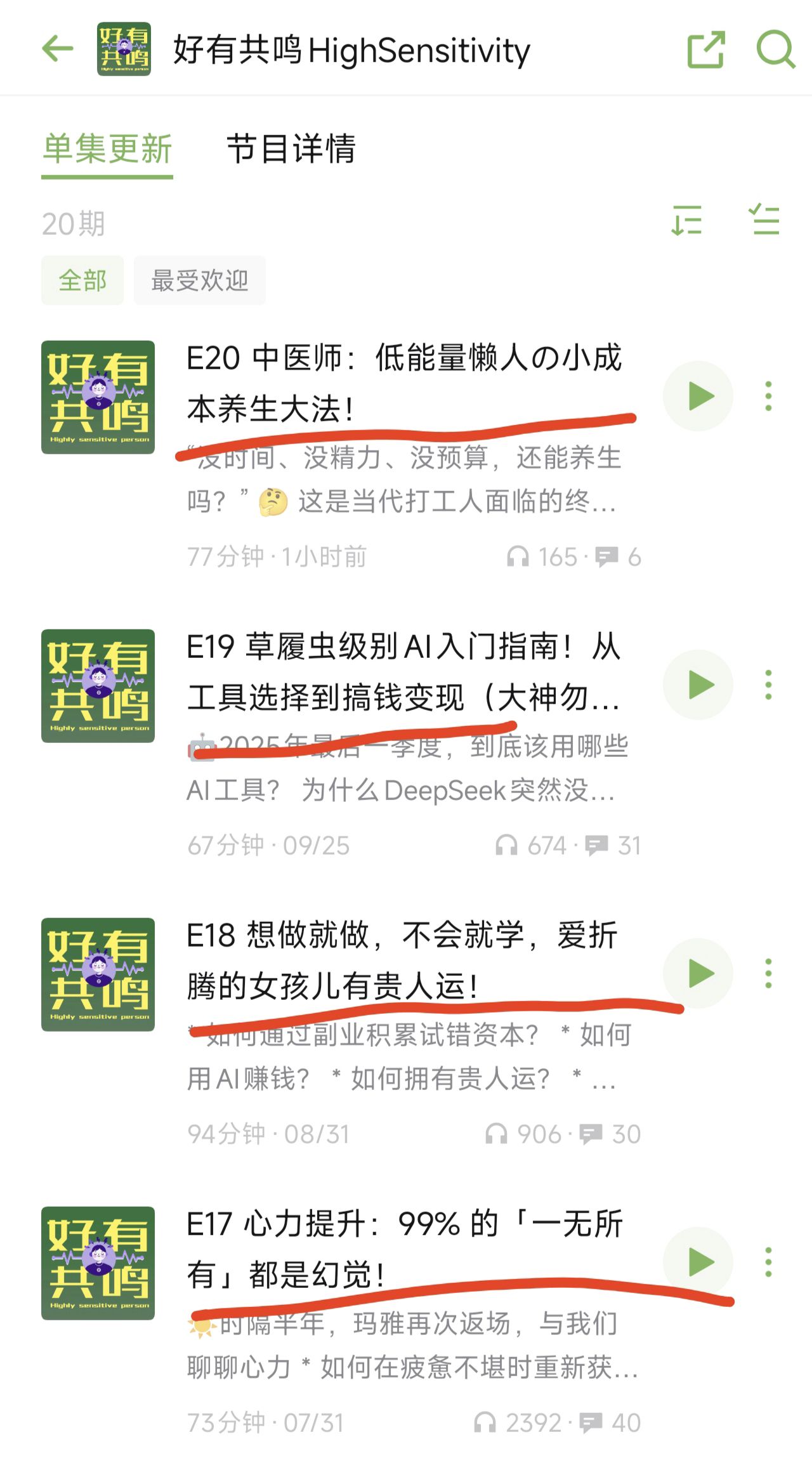Screen dimensions: 812x1463
Task: Open more options for E19
Action: [x=768, y=685]
